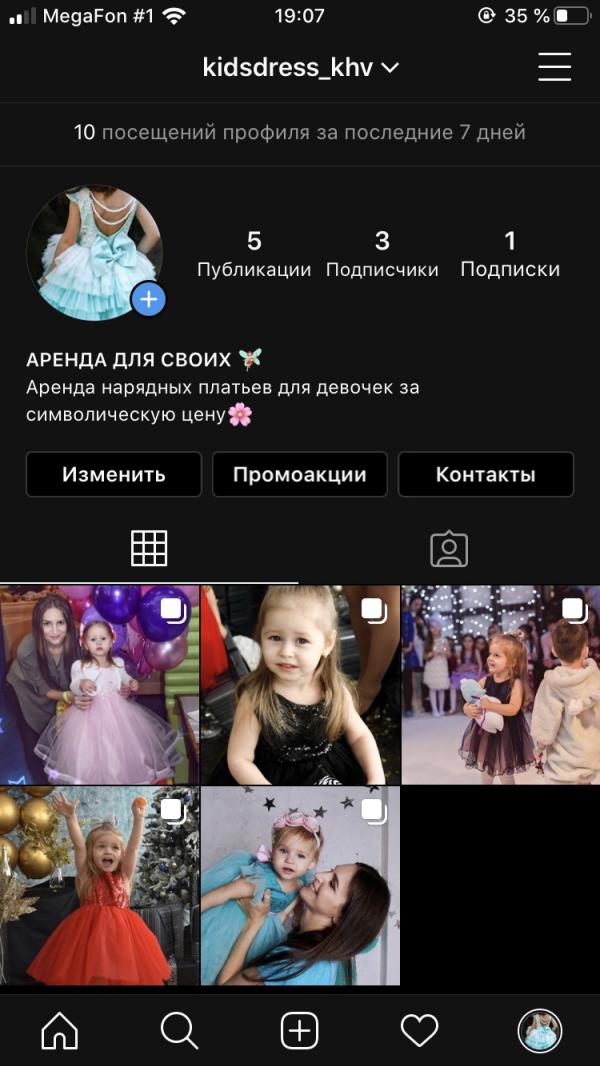The image size is (600, 1066).
Task: Open profile visits insights banner
Action: click(300, 132)
